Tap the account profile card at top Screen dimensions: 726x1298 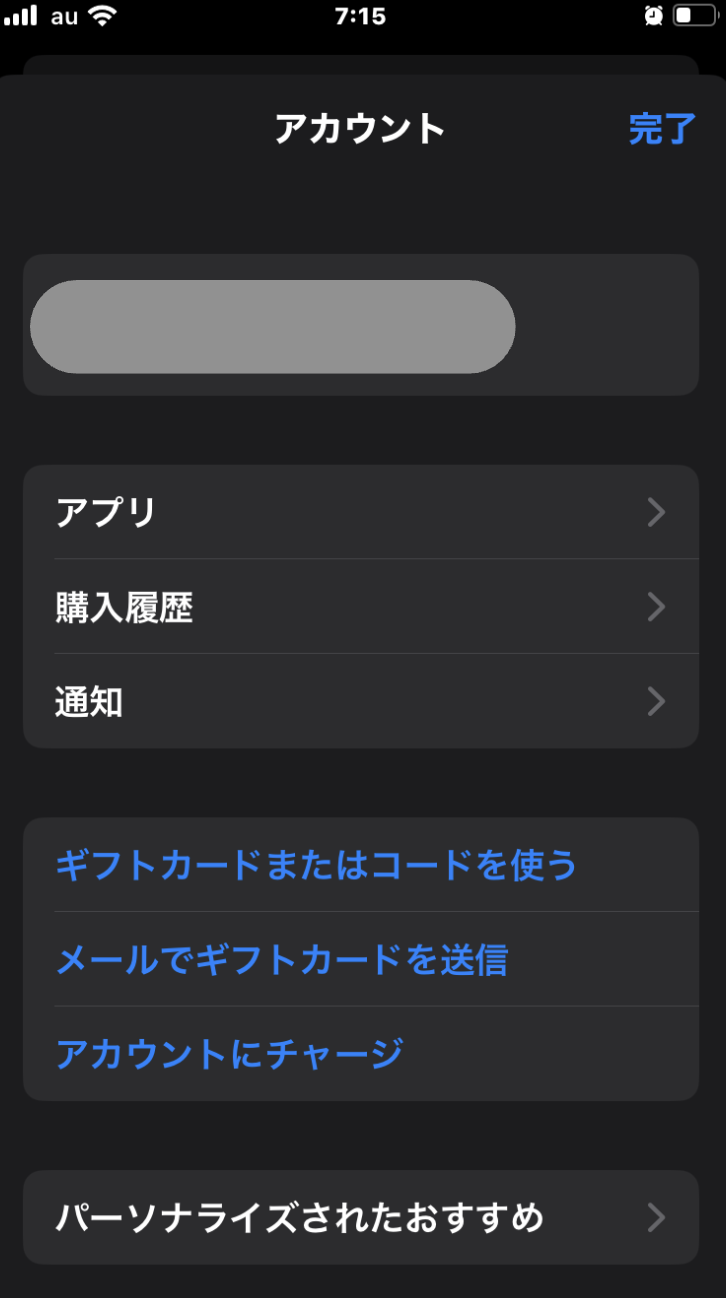pyautogui.click(x=362, y=325)
